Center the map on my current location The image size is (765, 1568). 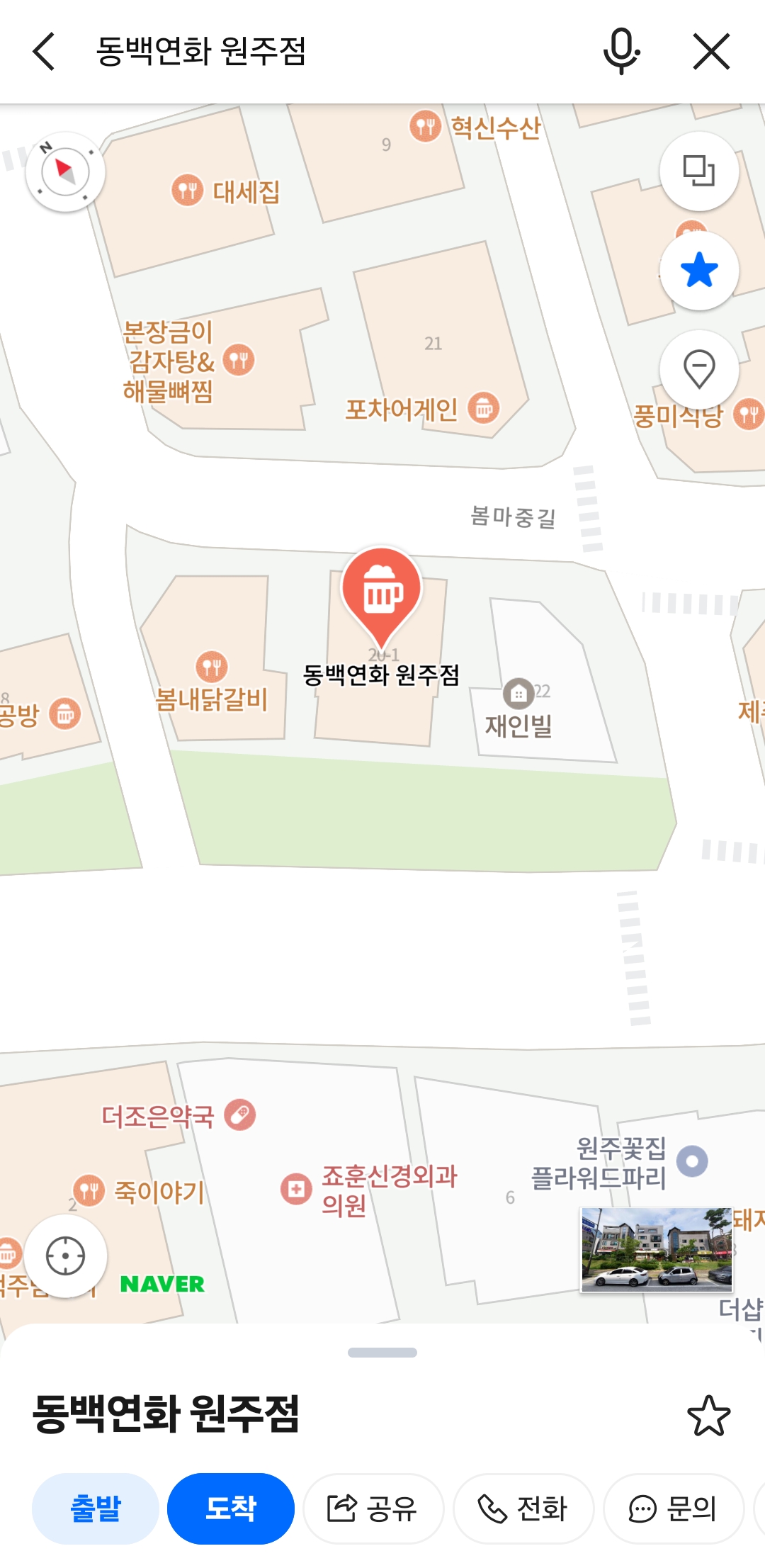(65, 1256)
